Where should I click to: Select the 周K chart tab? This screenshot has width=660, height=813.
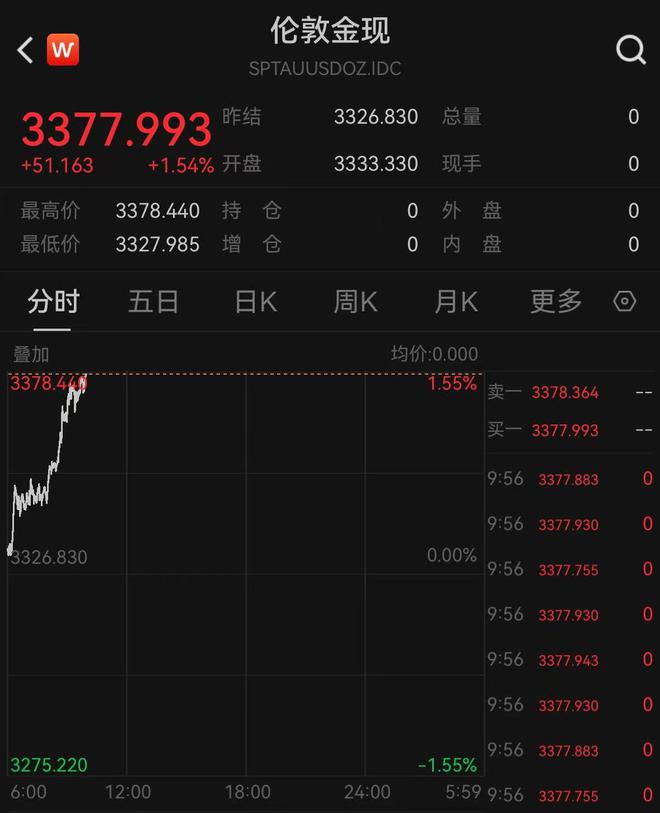[355, 301]
